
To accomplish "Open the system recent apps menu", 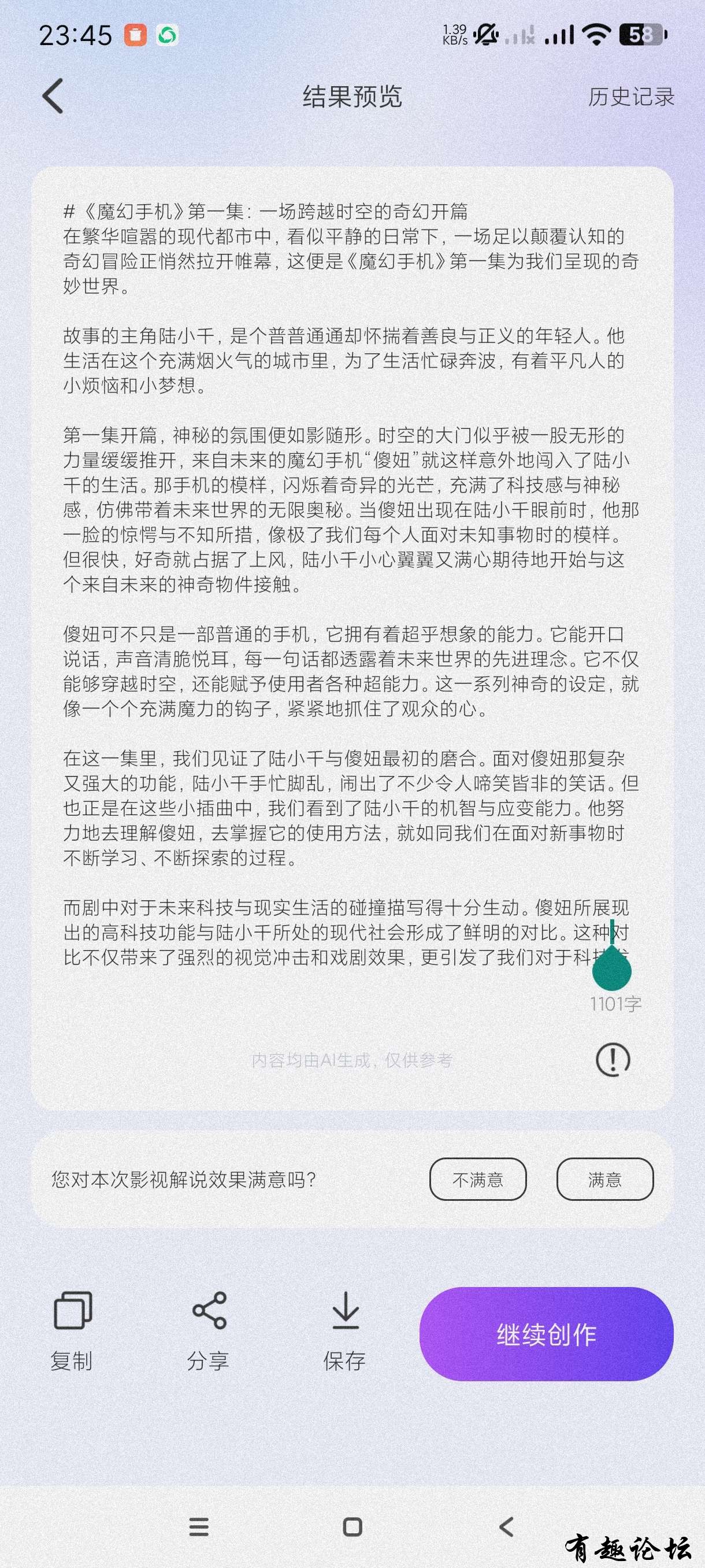I will (199, 1526).
